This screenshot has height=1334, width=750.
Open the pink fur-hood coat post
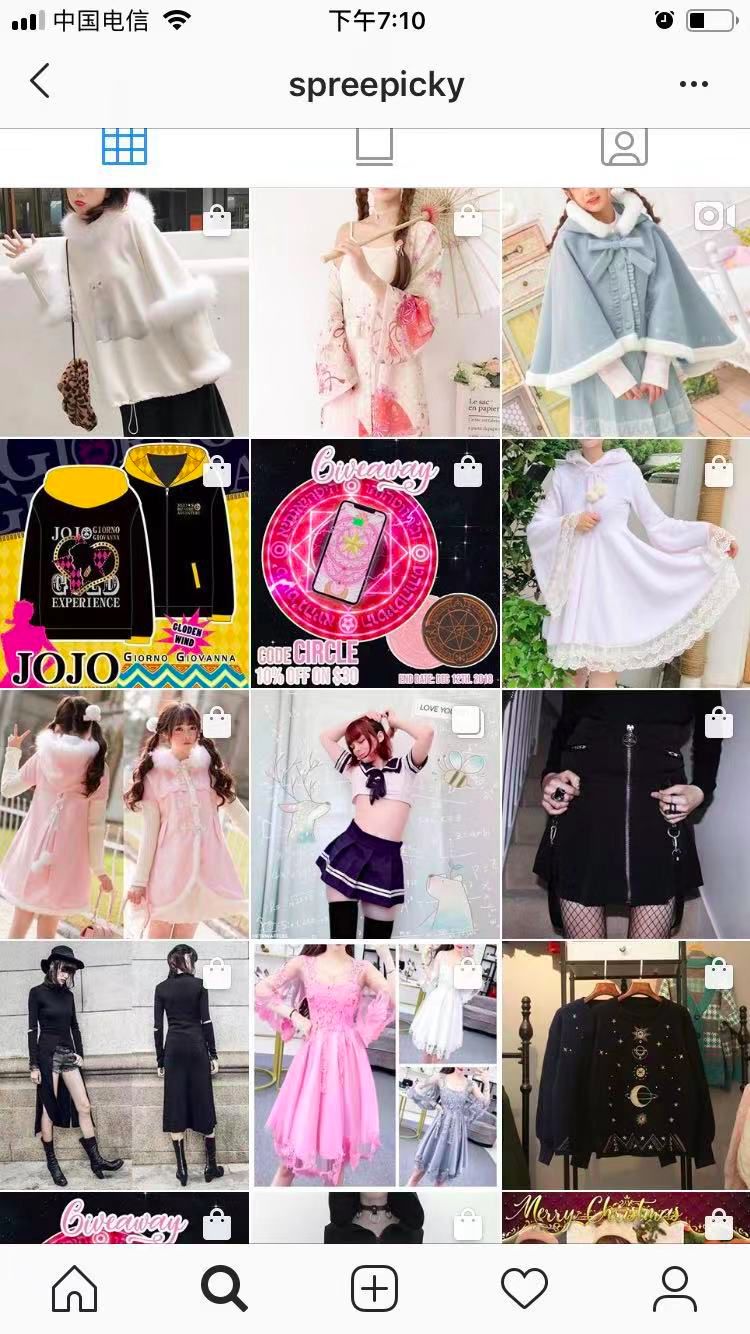click(124, 814)
